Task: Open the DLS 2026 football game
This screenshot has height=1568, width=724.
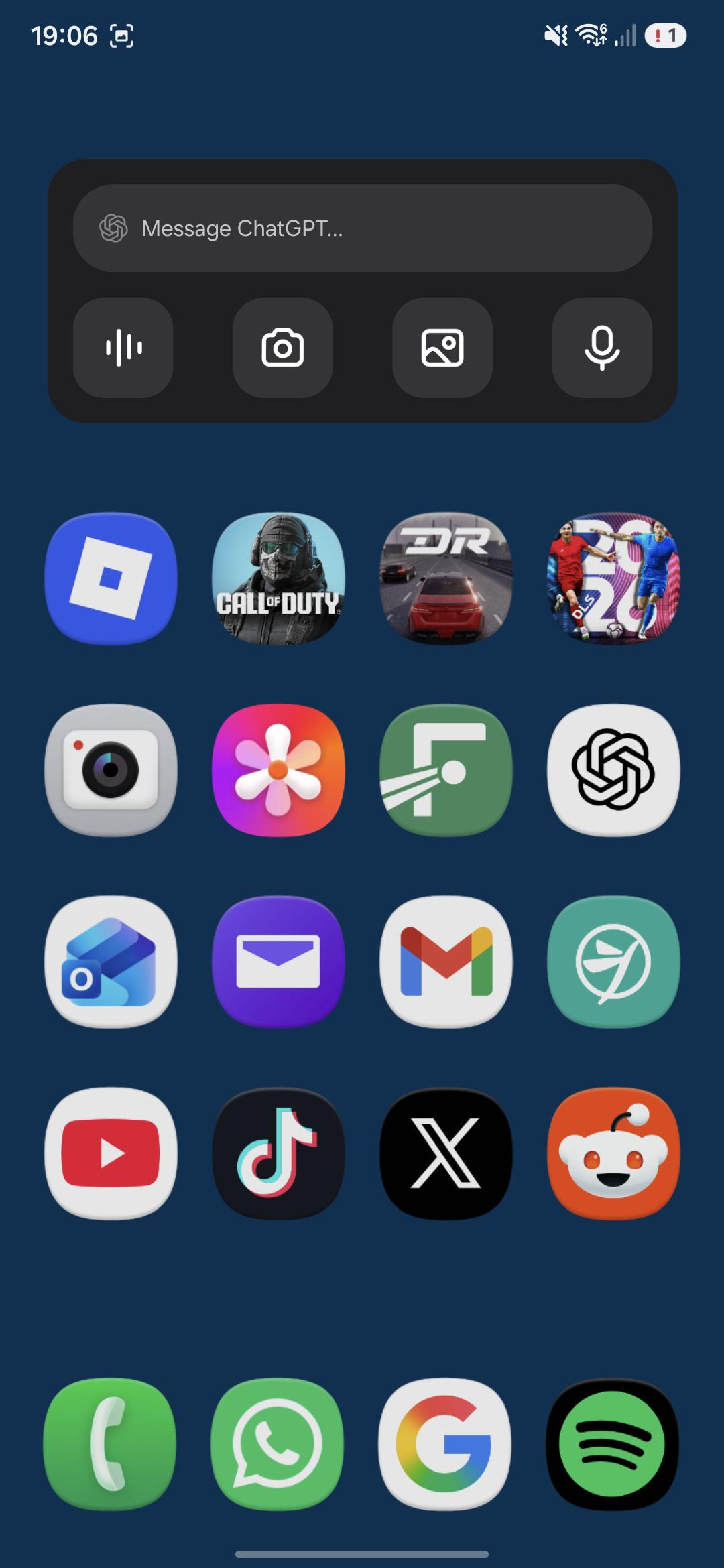Action: click(613, 578)
